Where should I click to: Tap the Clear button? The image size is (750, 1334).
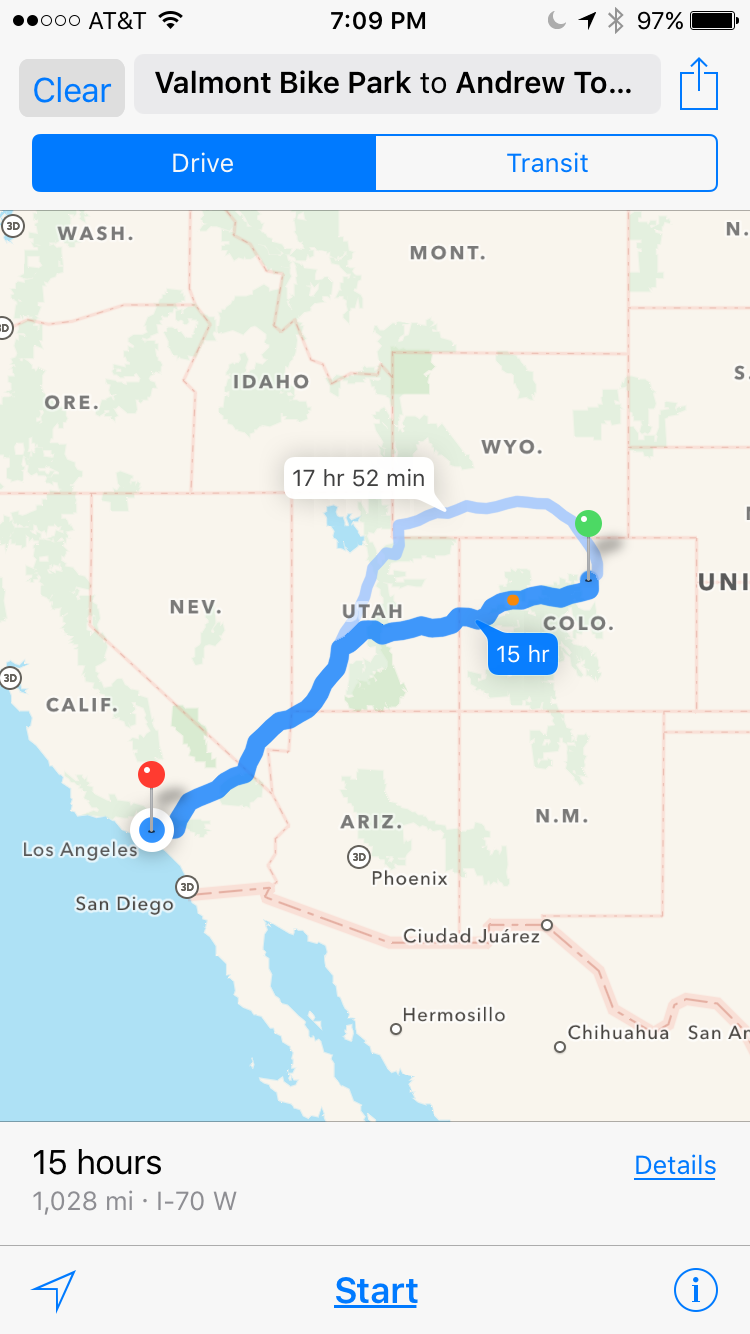point(72,89)
